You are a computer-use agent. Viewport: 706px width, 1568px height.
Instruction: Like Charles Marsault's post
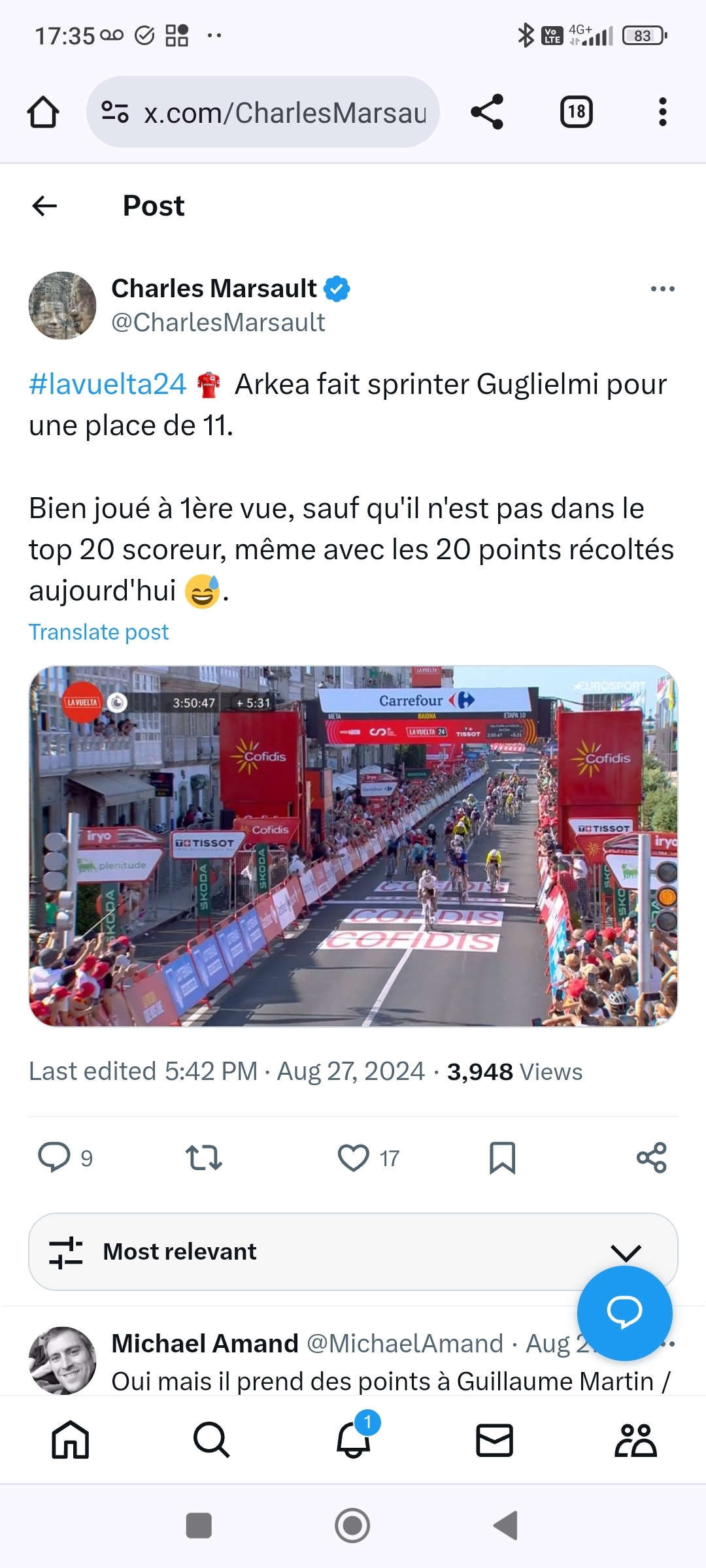click(354, 1157)
